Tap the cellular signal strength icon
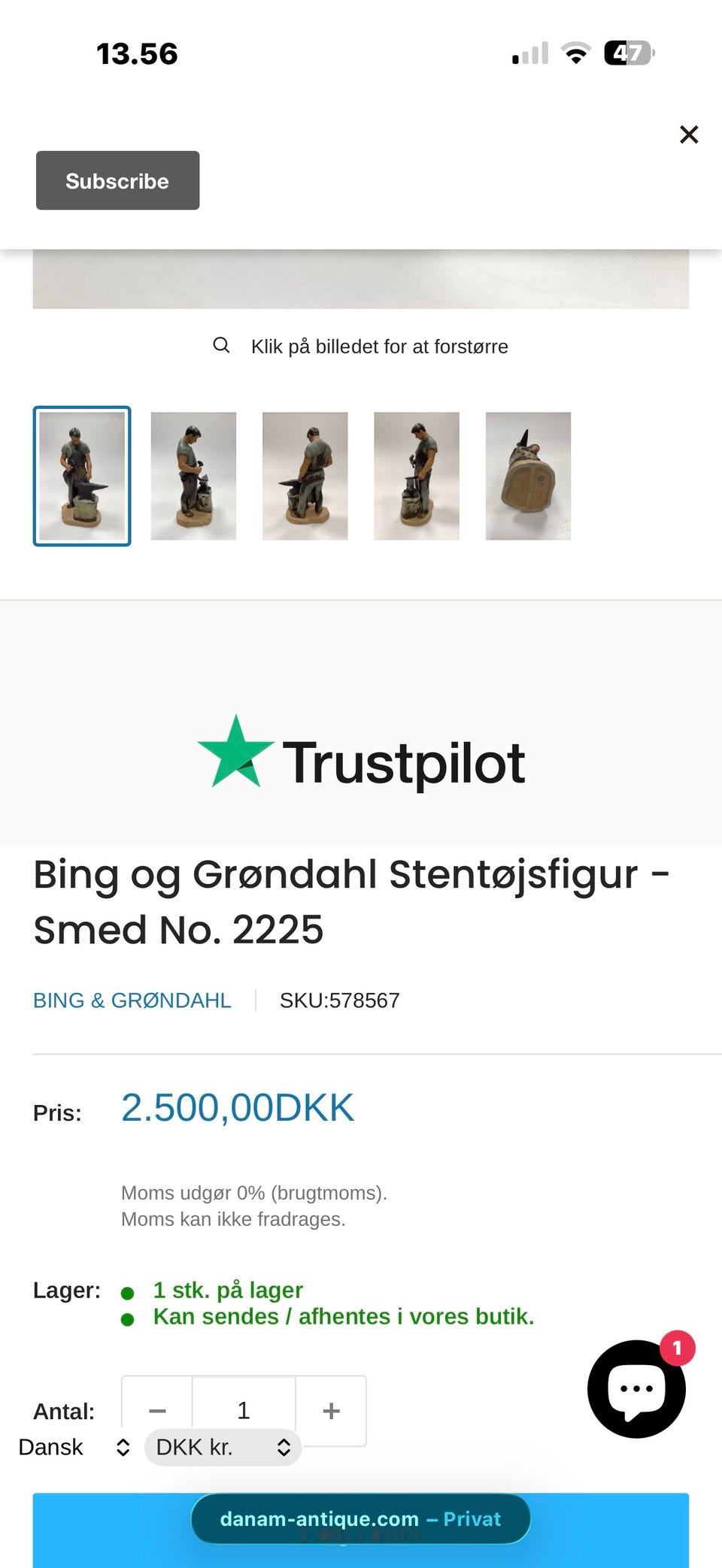 527,53
